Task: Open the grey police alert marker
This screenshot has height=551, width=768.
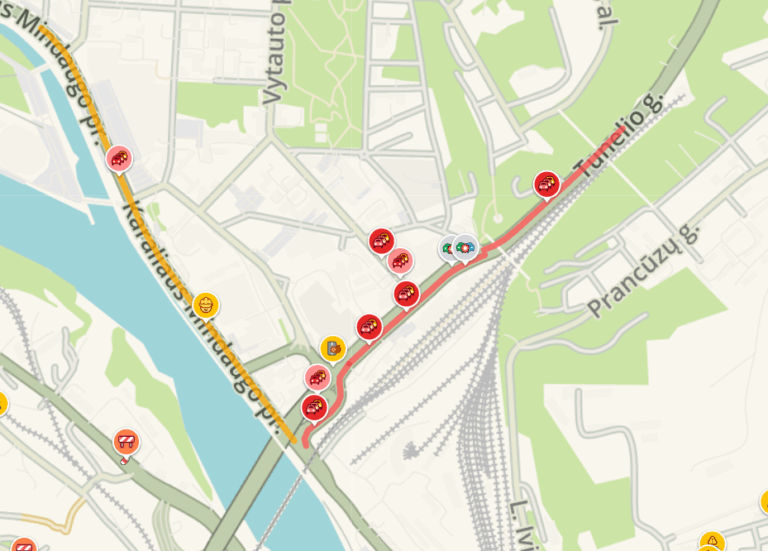Action: (x=464, y=247)
